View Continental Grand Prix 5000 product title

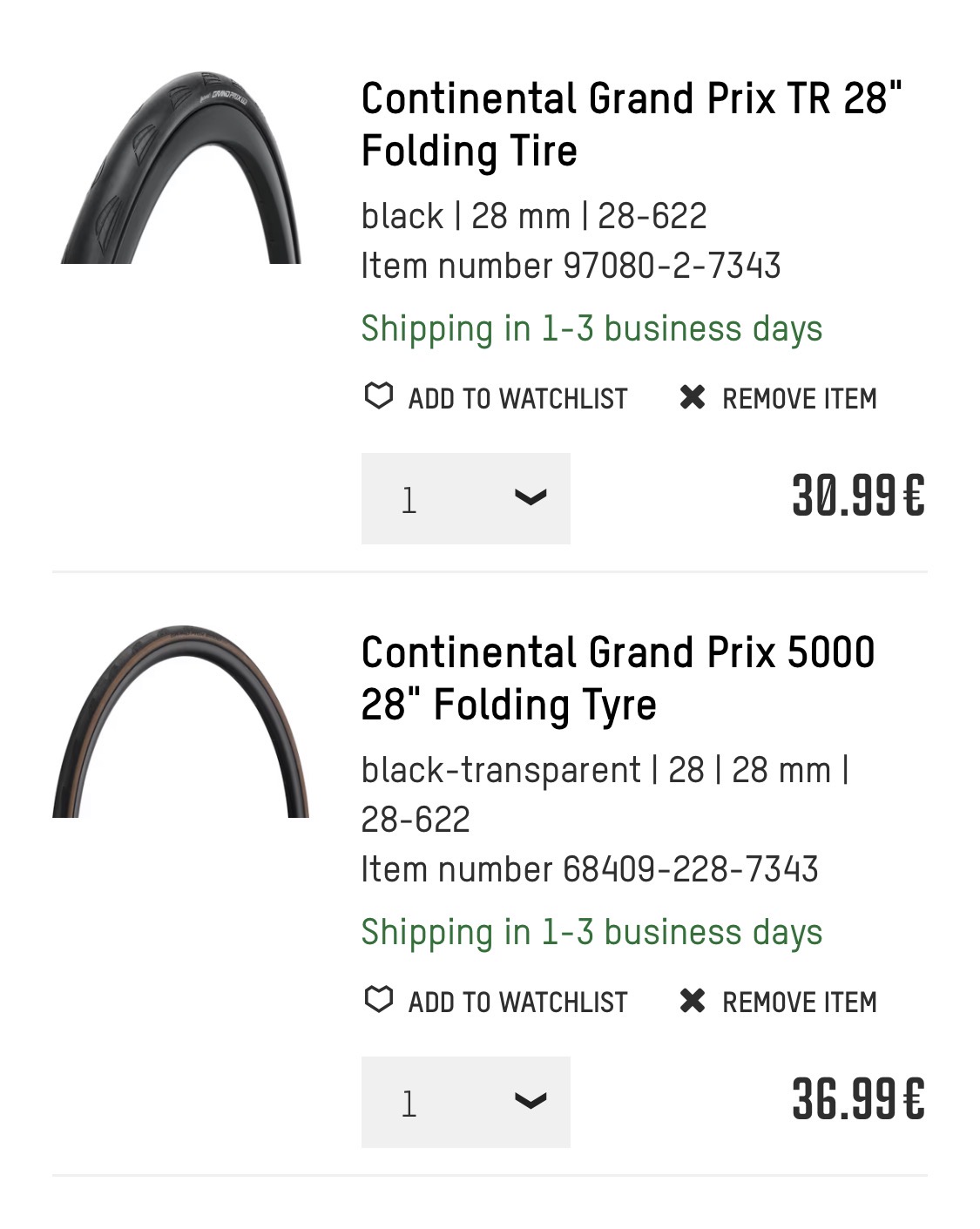618,679
